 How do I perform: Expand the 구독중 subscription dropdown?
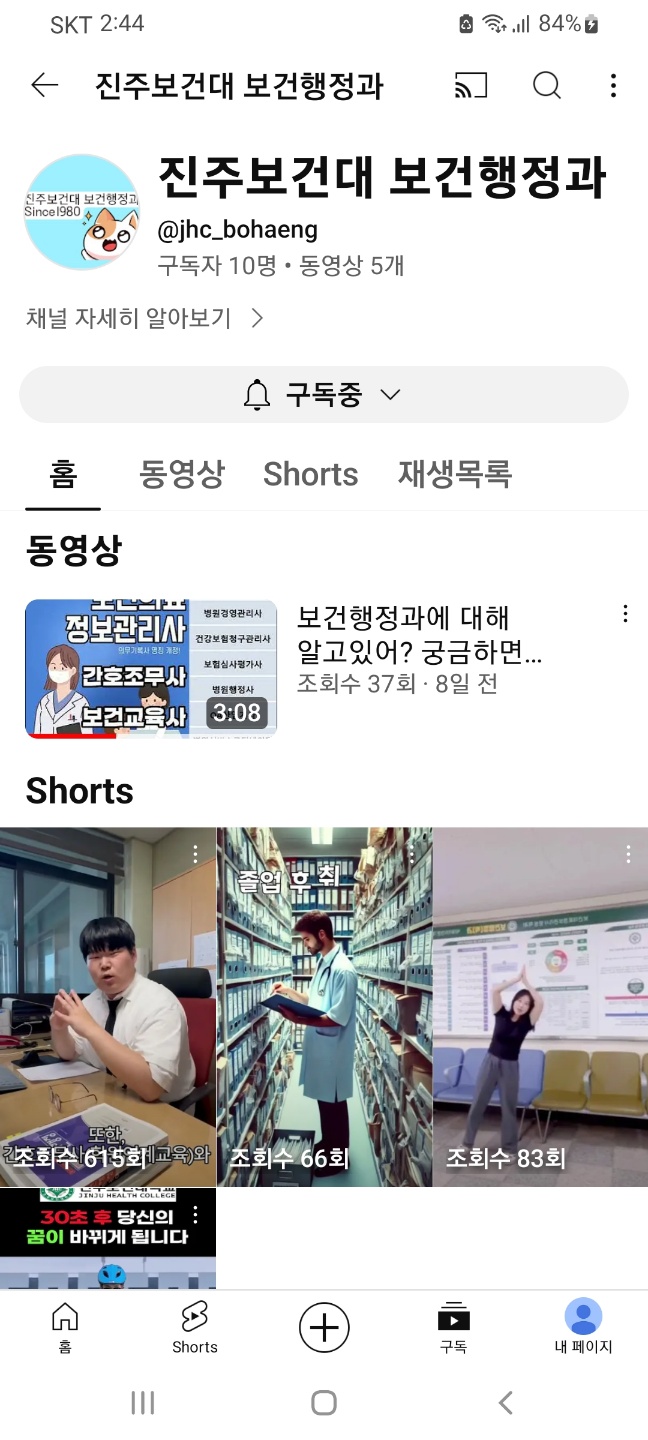tap(323, 395)
